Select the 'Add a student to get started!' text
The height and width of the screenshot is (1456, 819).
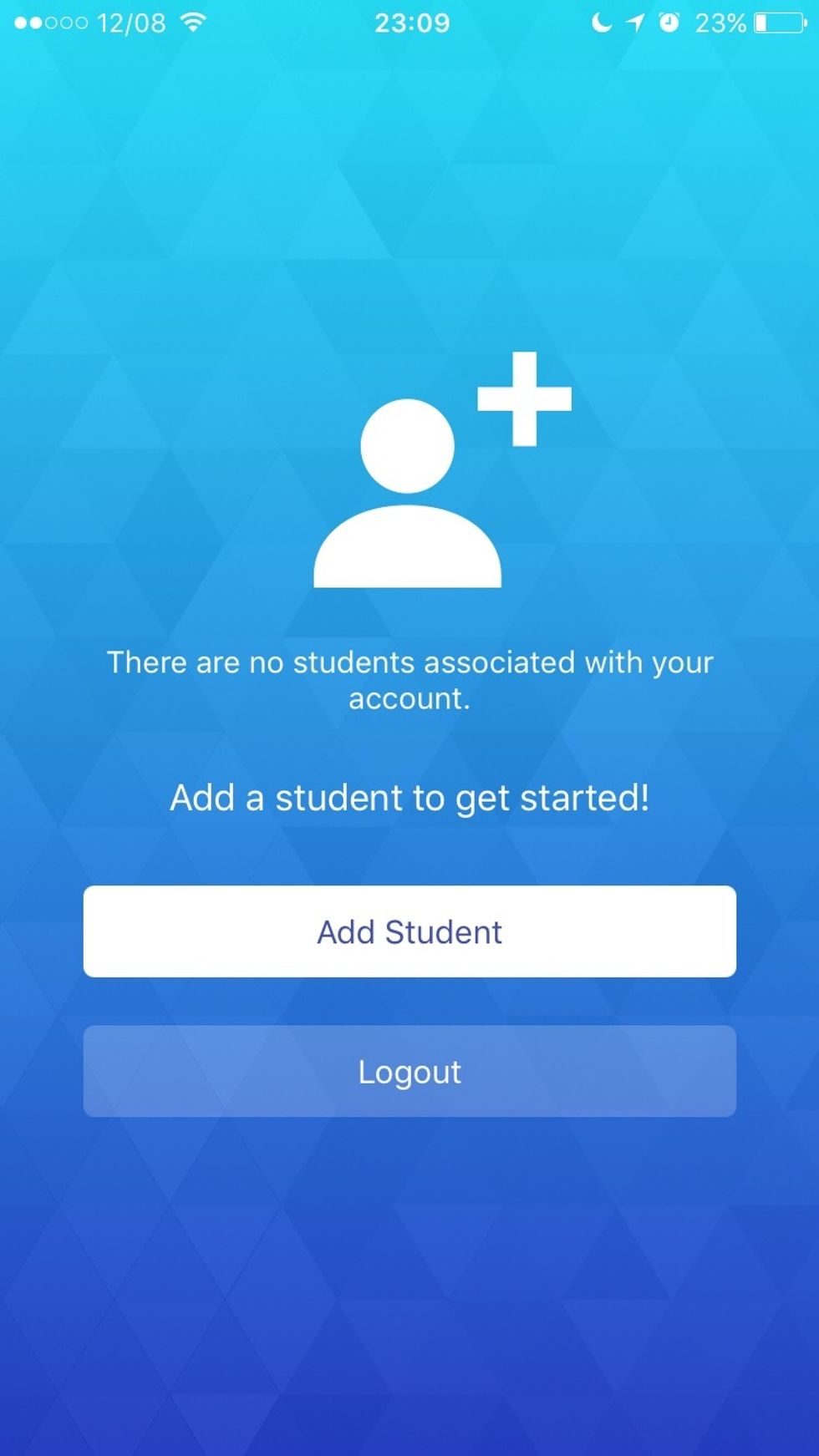pos(409,798)
